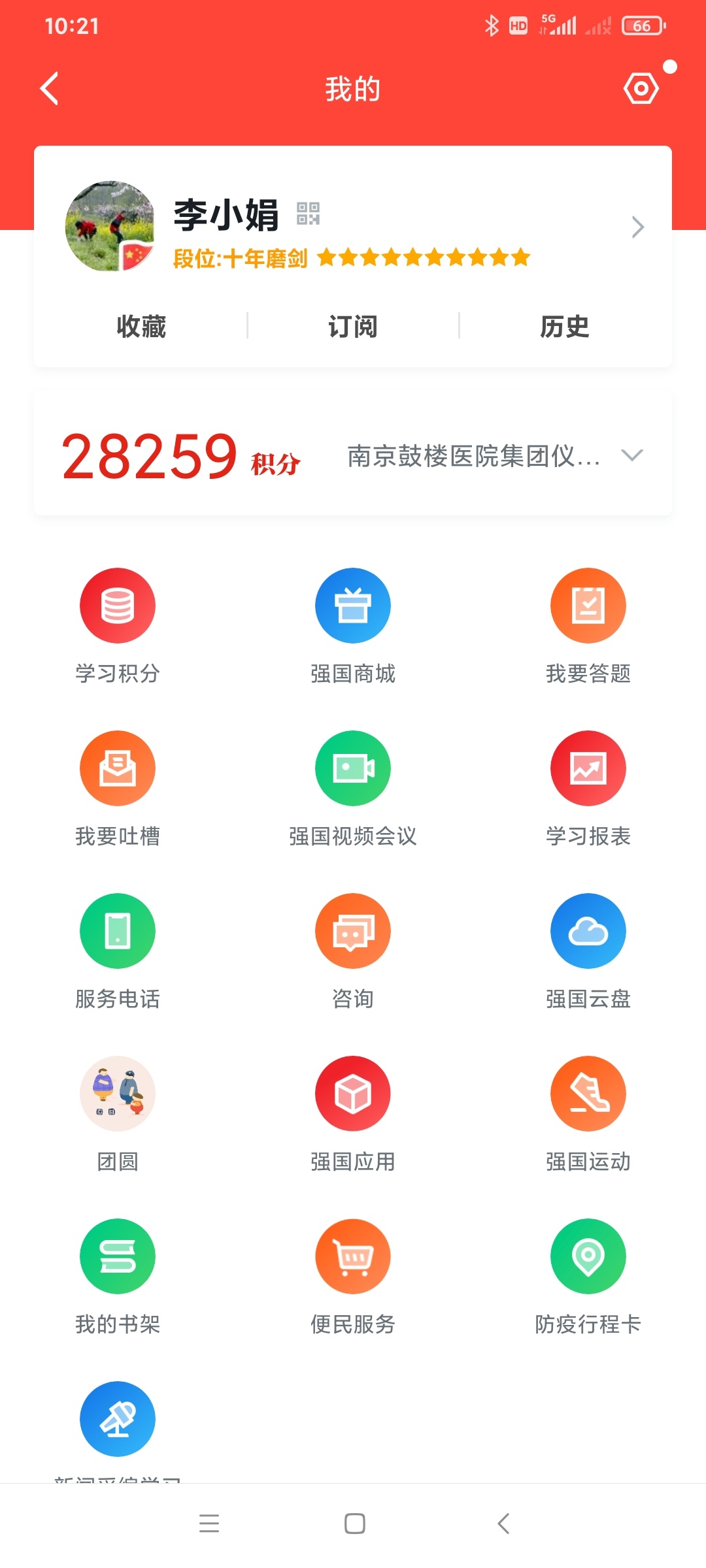Open the 订阅 subscriptions section

pyautogui.click(x=353, y=326)
